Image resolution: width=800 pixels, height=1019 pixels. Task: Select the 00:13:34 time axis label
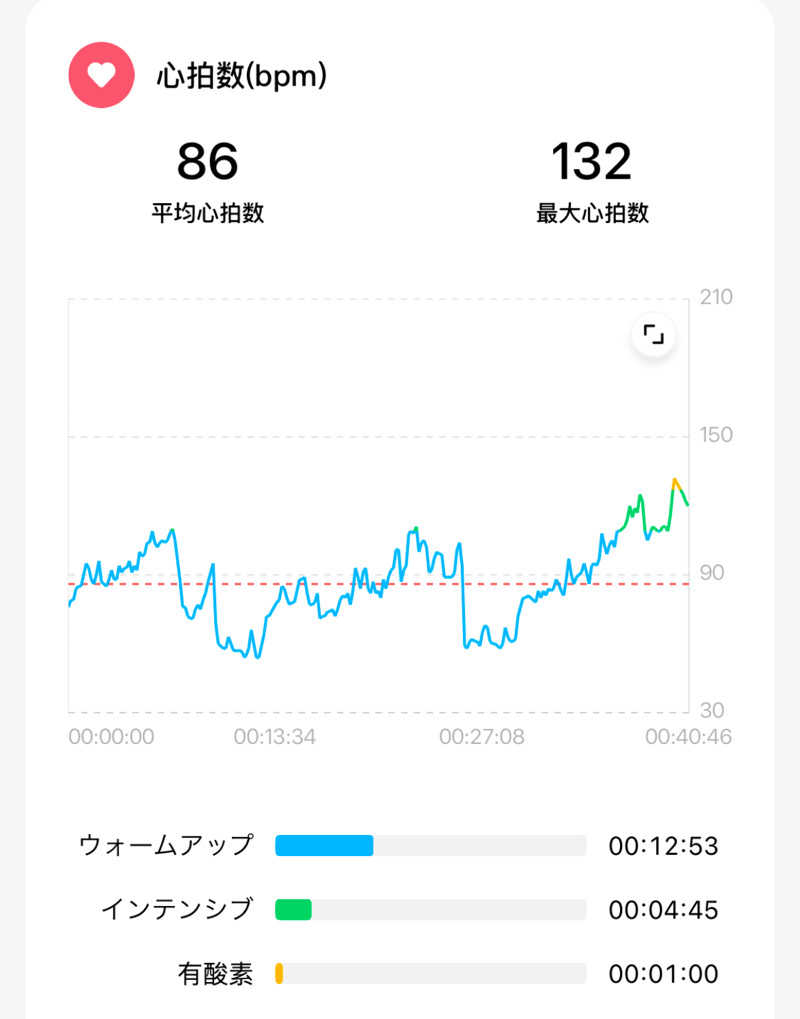pyautogui.click(x=275, y=737)
